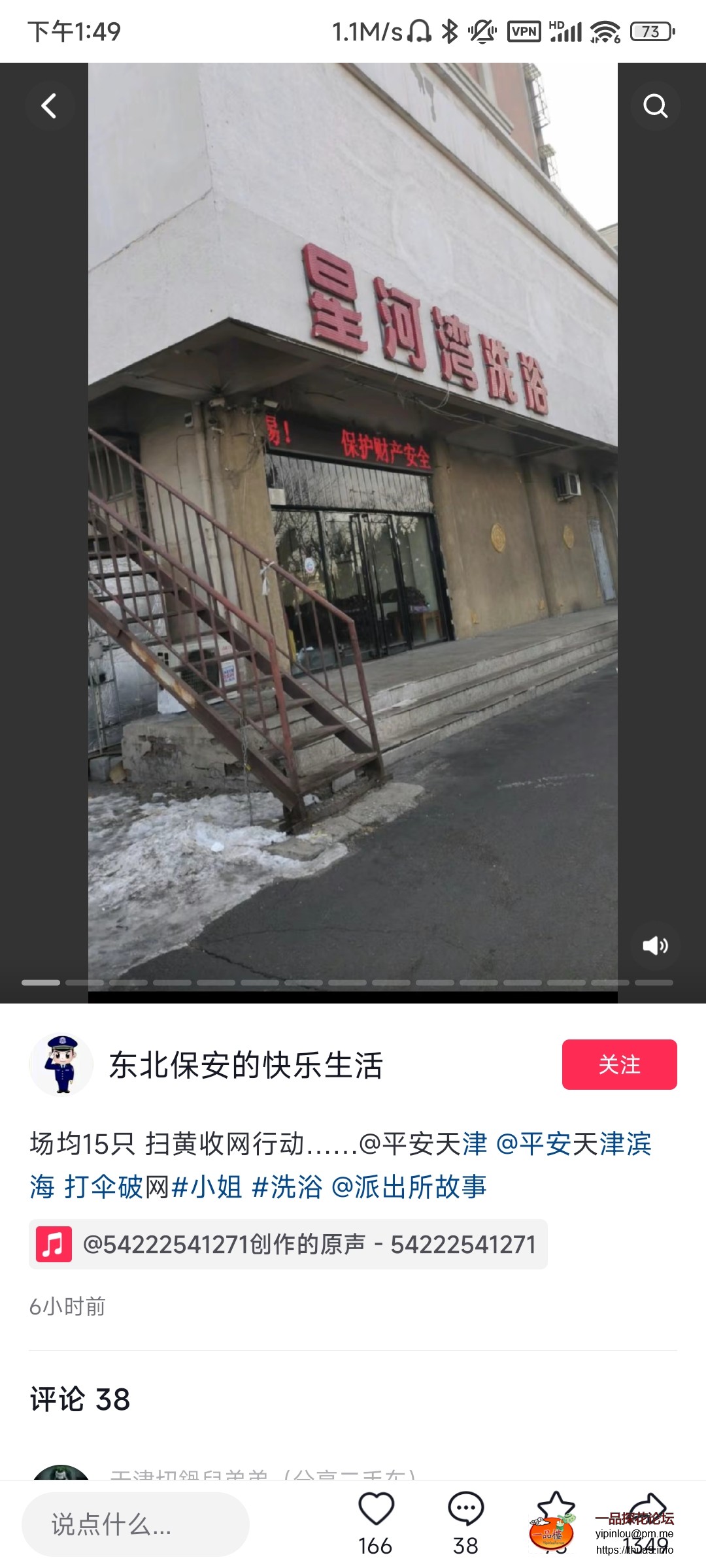Screen dimensions: 706x1568
Task: Open the @平安天津滨海 mention
Action: [574, 1144]
